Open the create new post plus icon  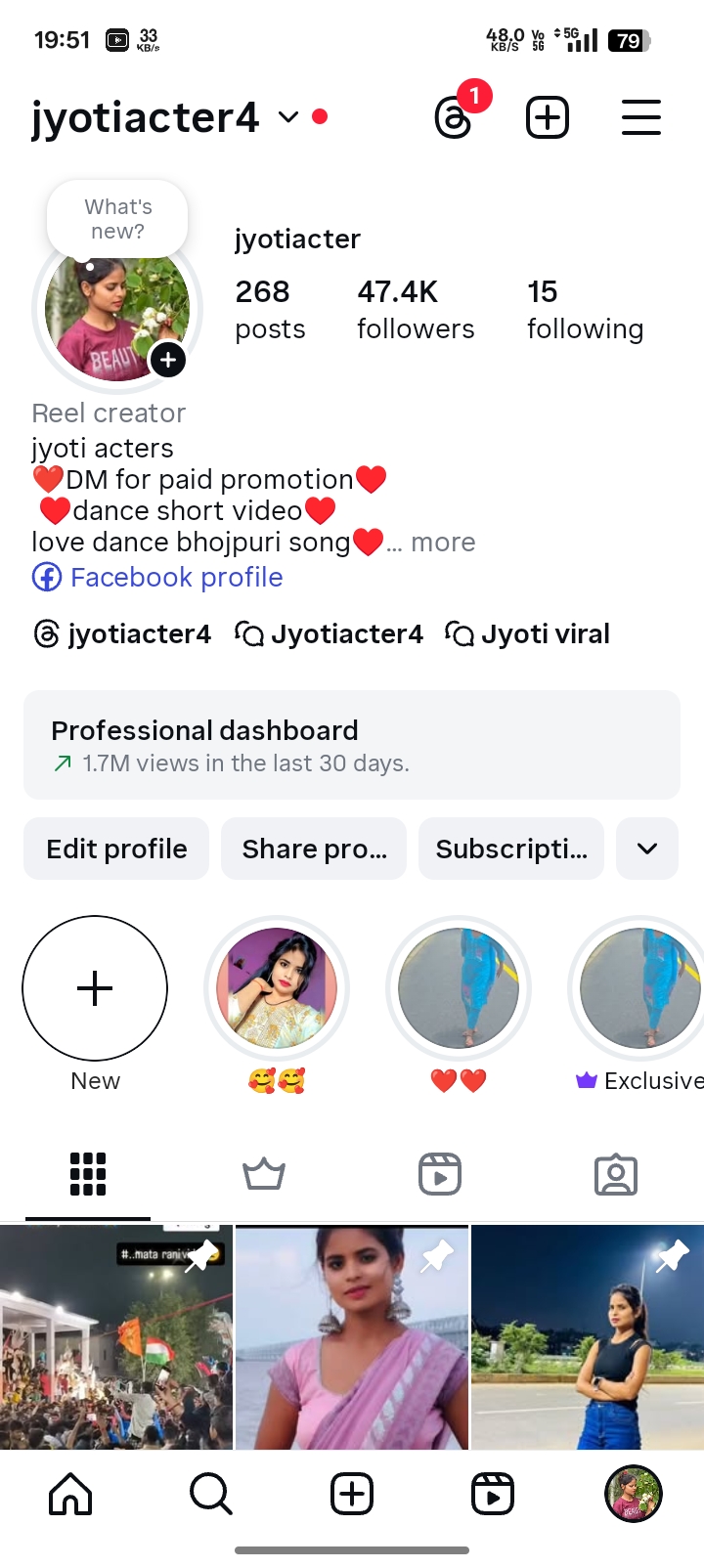click(x=548, y=117)
